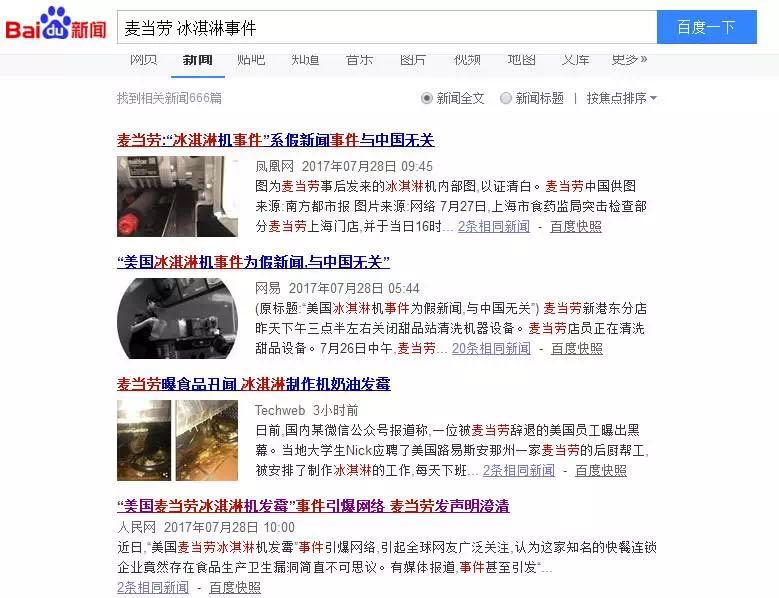Switch to the 地图 tab
This screenshot has height=598, width=779.
(521, 59)
